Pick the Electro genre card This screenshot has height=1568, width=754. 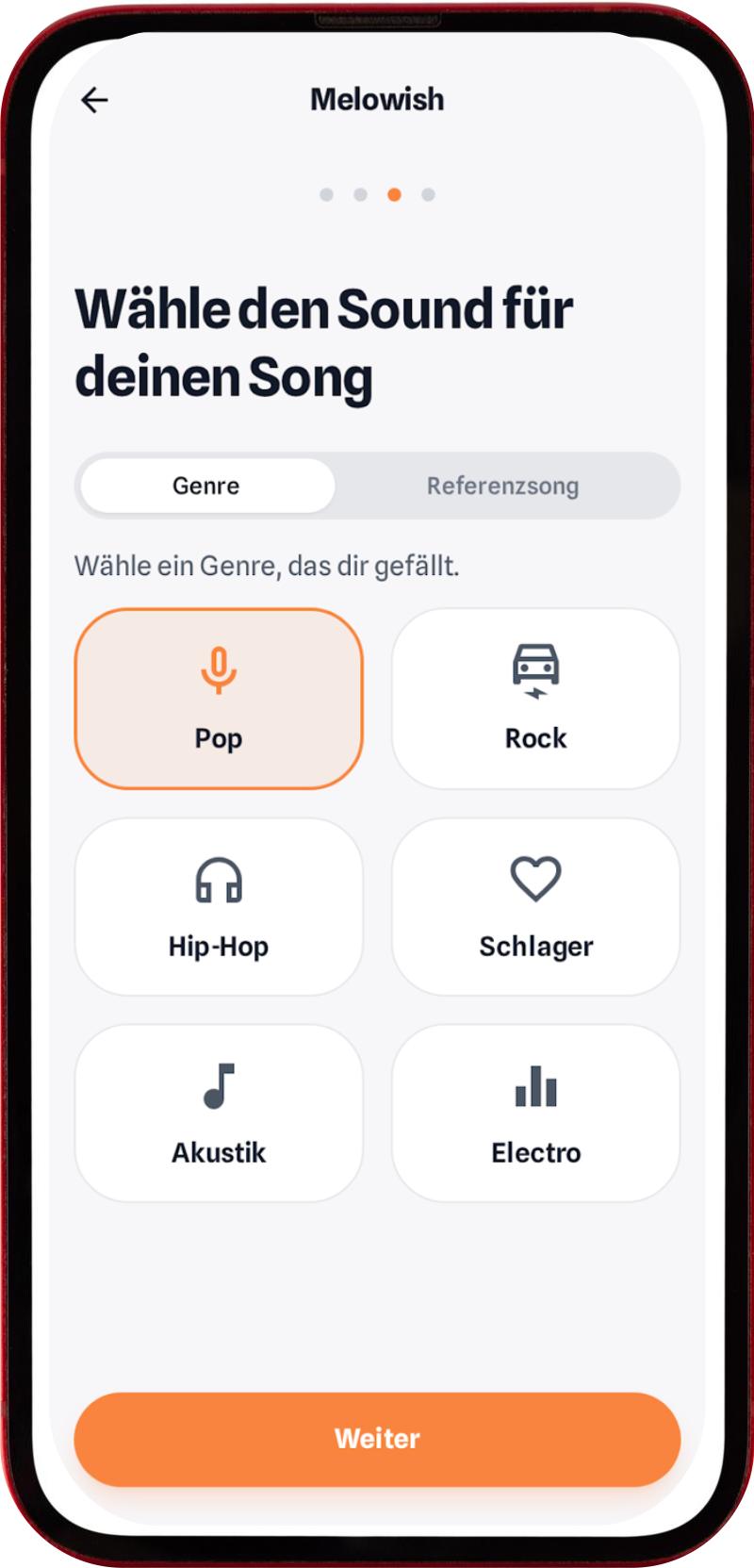click(535, 1113)
